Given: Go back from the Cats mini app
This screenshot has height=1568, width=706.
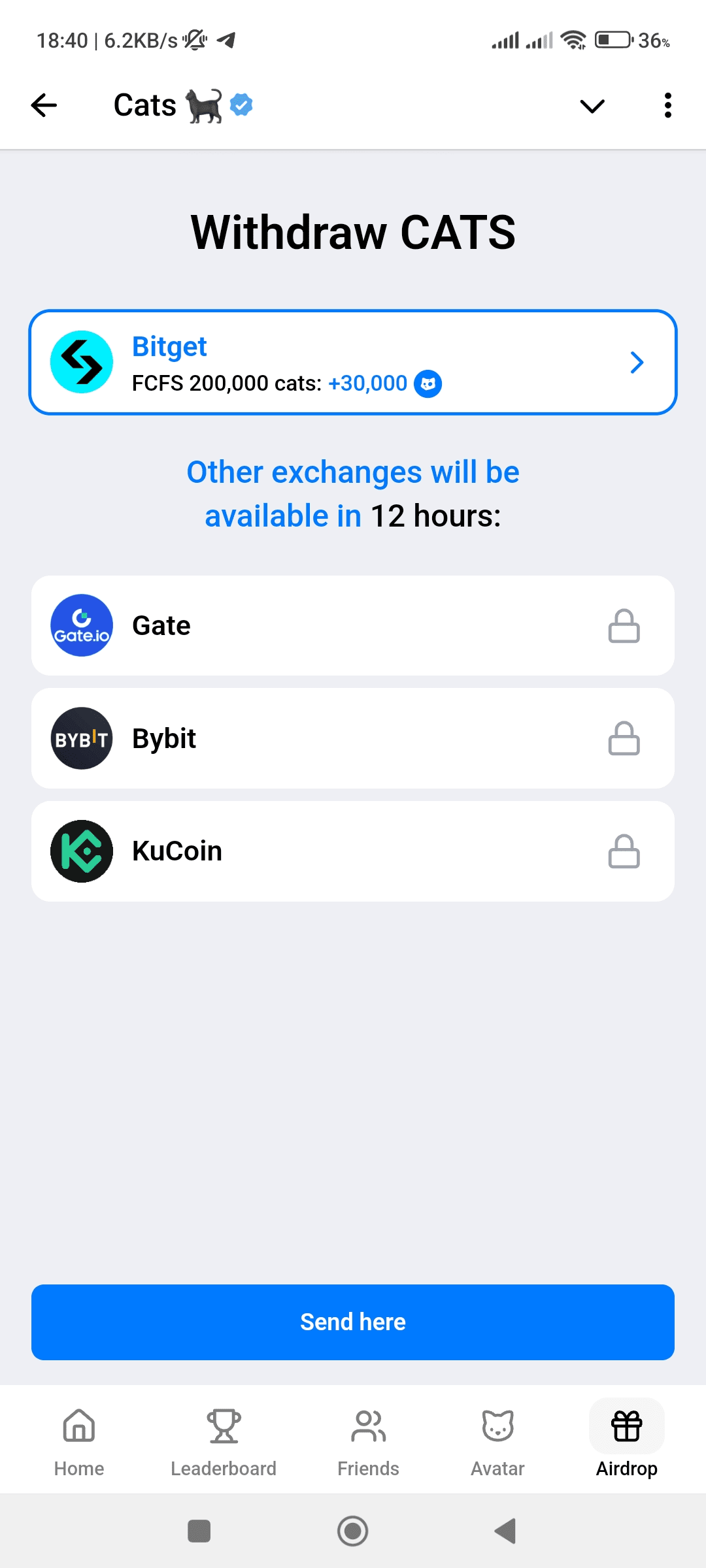Looking at the screenshot, I should click(x=44, y=105).
